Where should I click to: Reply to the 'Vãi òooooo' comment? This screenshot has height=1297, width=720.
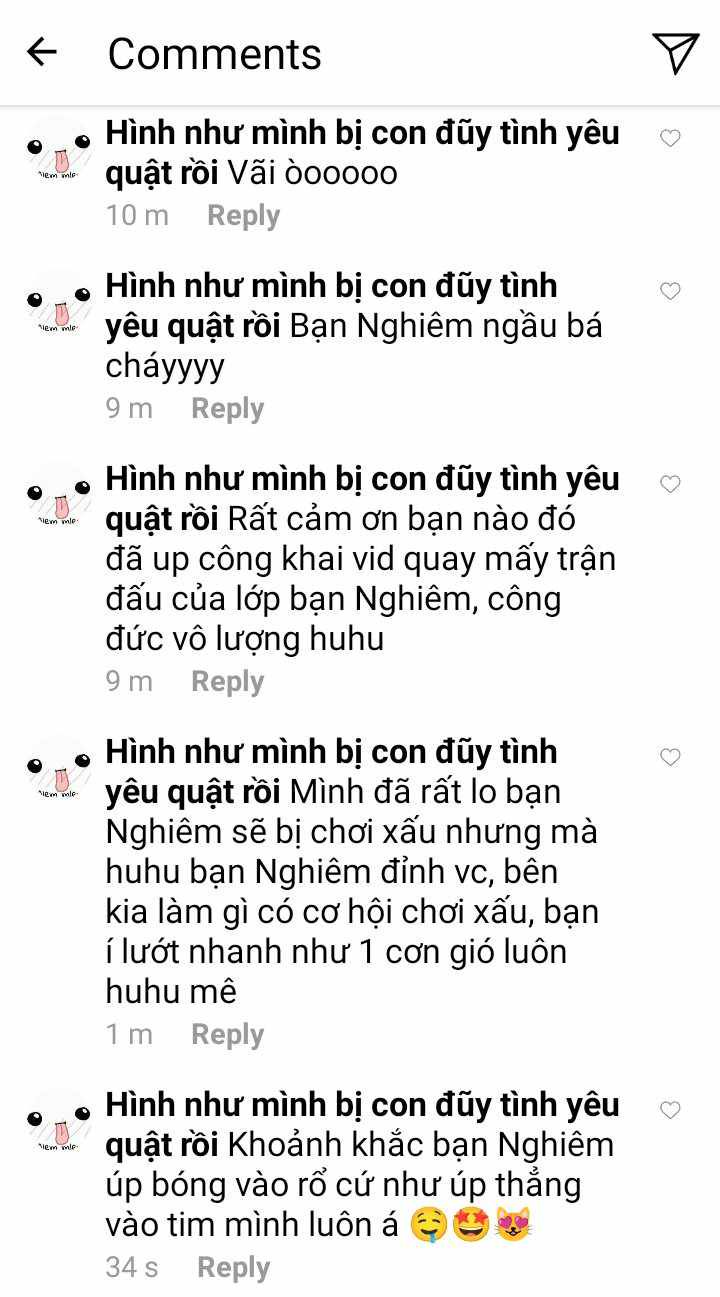tap(243, 215)
